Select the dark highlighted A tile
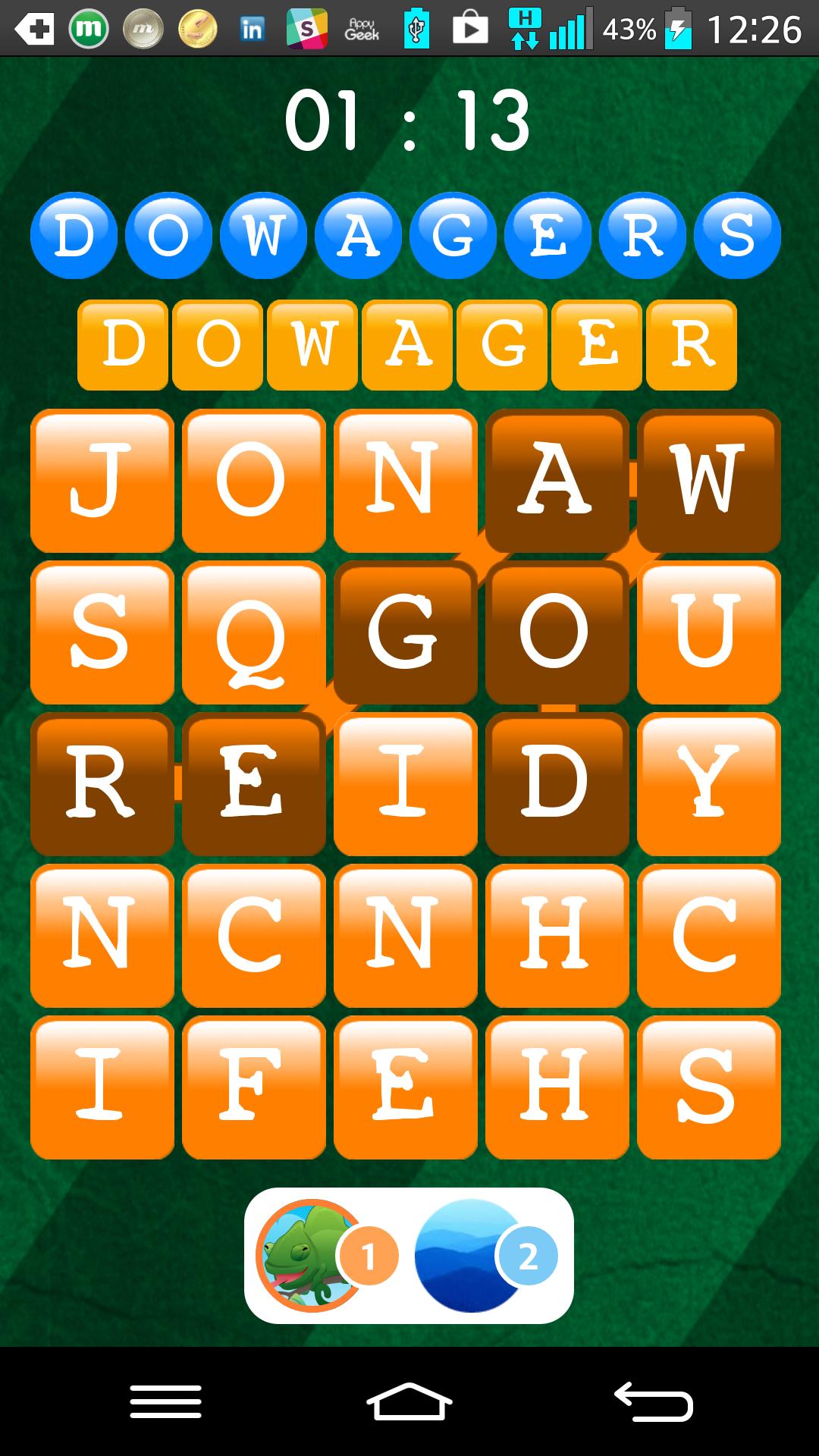 click(557, 479)
